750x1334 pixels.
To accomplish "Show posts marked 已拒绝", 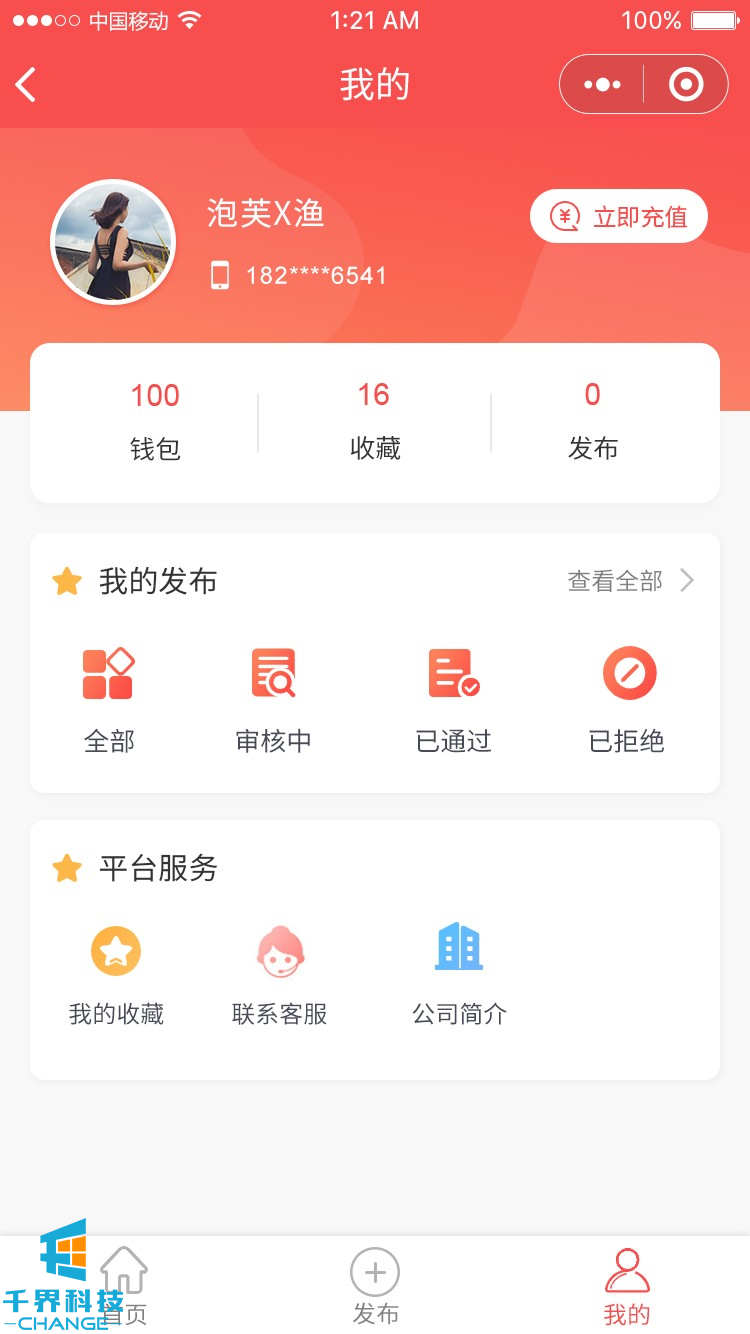I will click(627, 698).
